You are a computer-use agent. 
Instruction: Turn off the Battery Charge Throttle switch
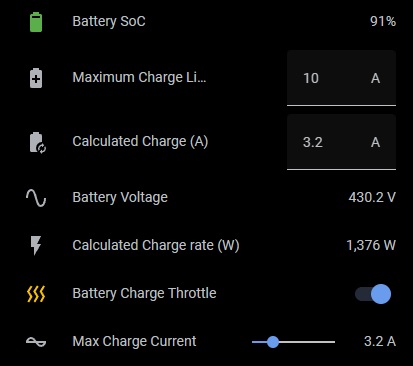(x=373, y=294)
